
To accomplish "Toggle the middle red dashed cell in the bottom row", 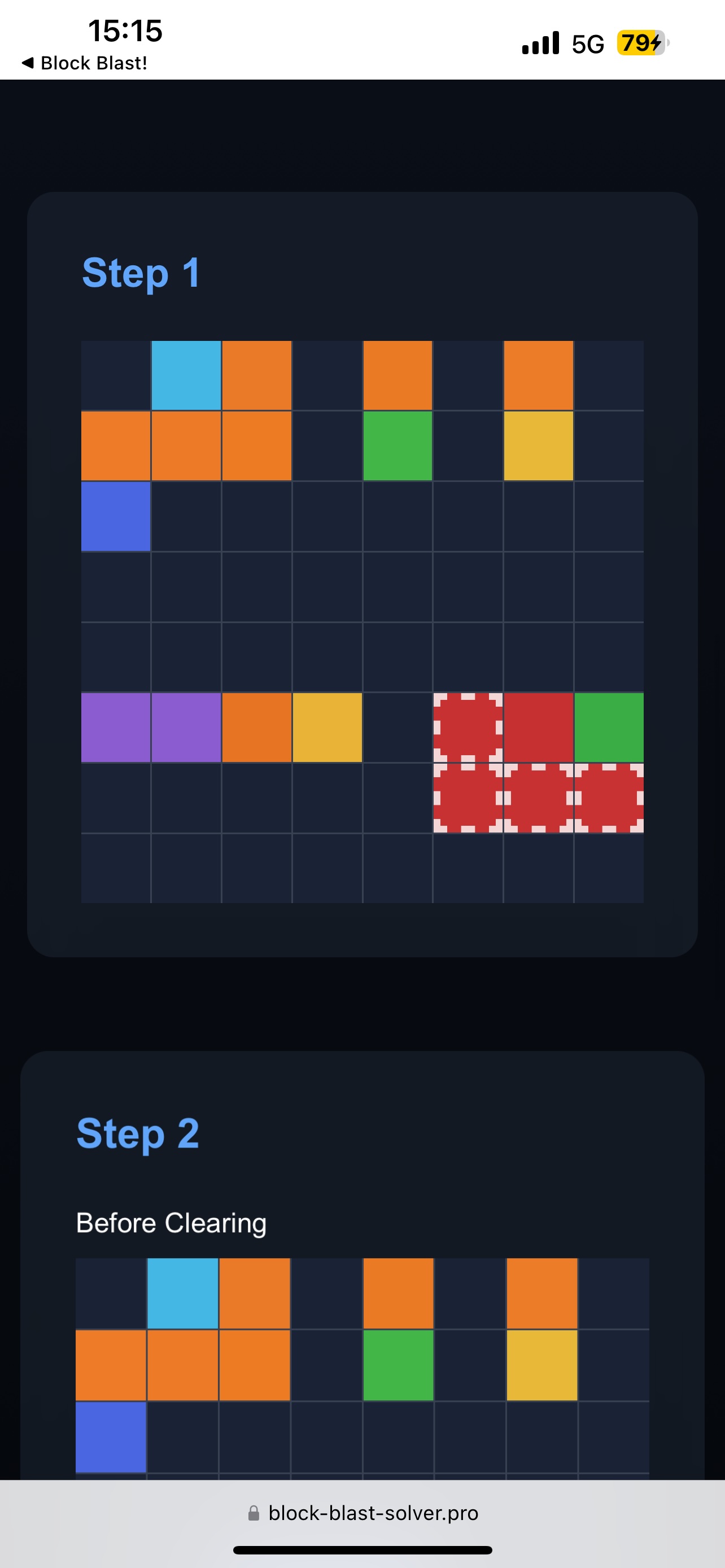I will tap(539, 798).
